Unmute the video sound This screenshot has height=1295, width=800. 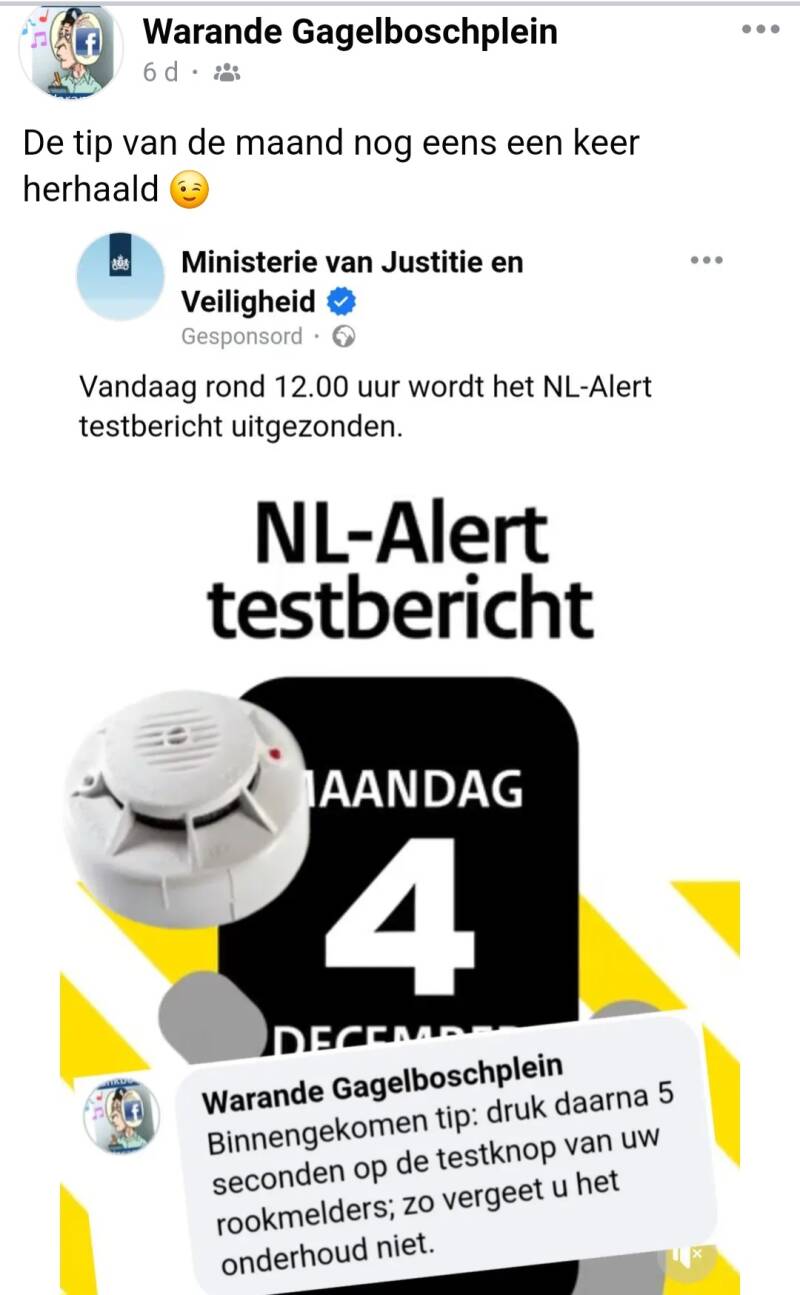click(x=688, y=1255)
